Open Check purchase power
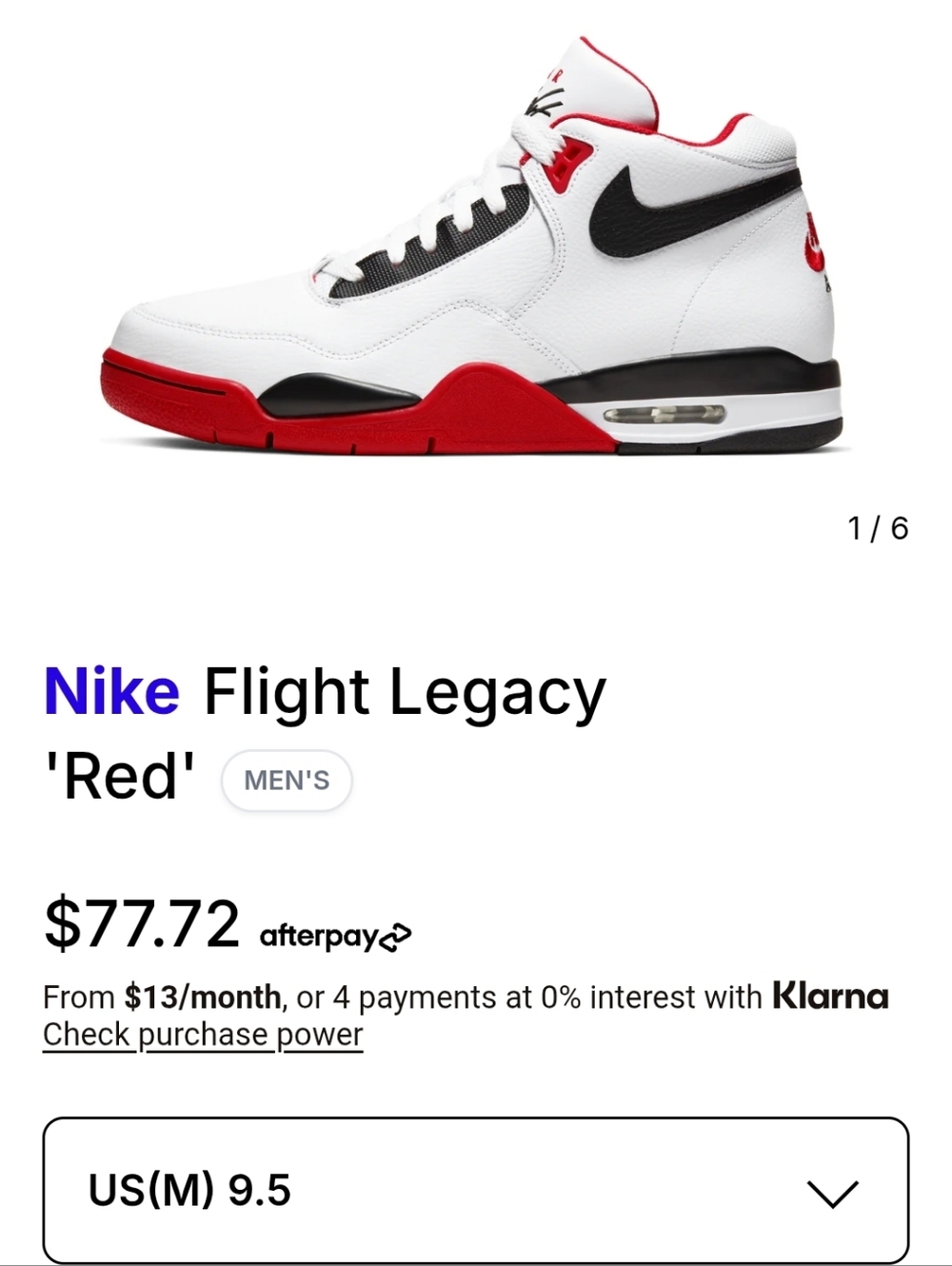This screenshot has width=952, height=1266. [202, 1033]
